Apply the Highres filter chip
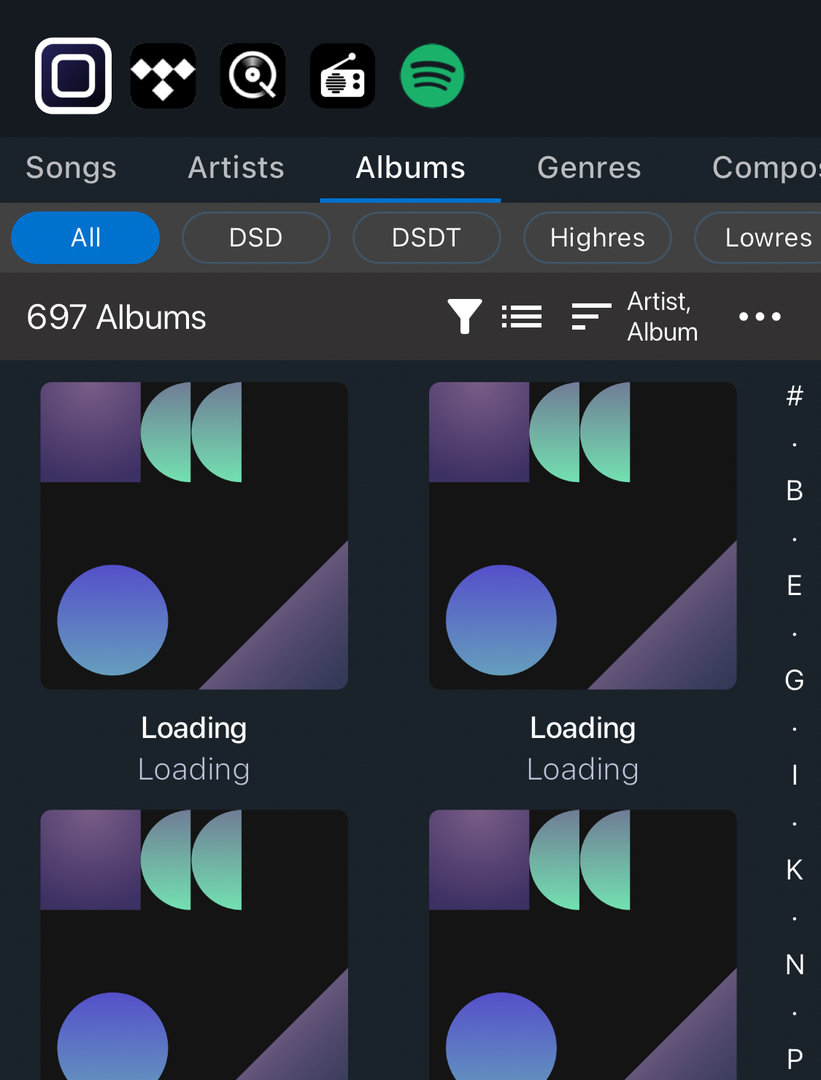 pyautogui.click(x=597, y=238)
